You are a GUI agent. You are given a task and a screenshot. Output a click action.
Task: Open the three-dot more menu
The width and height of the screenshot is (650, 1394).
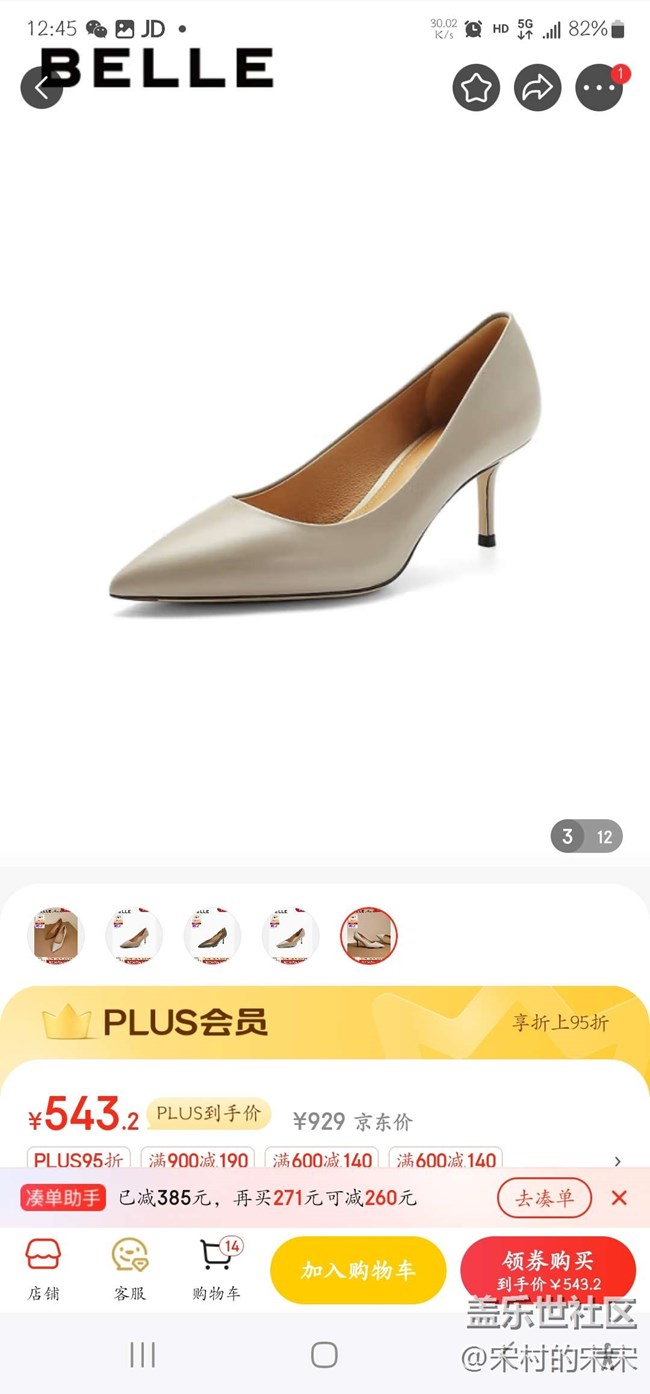pyautogui.click(x=599, y=88)
